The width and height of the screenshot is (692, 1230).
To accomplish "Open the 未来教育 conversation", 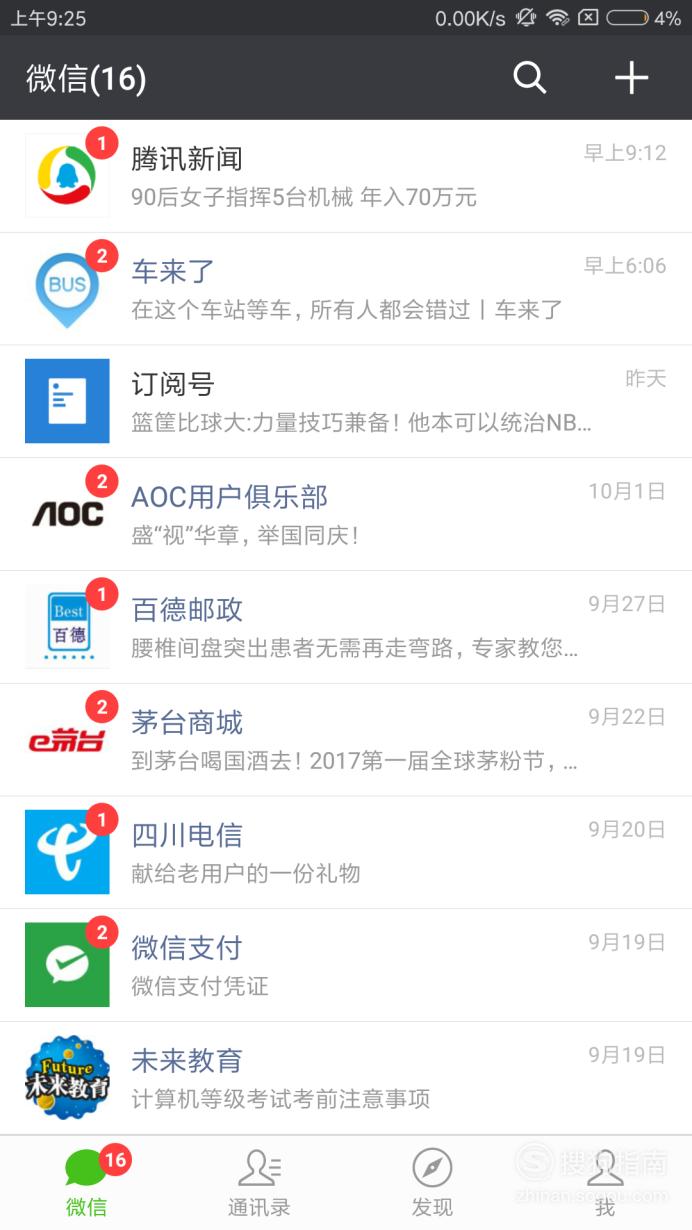I will 346,1078.
